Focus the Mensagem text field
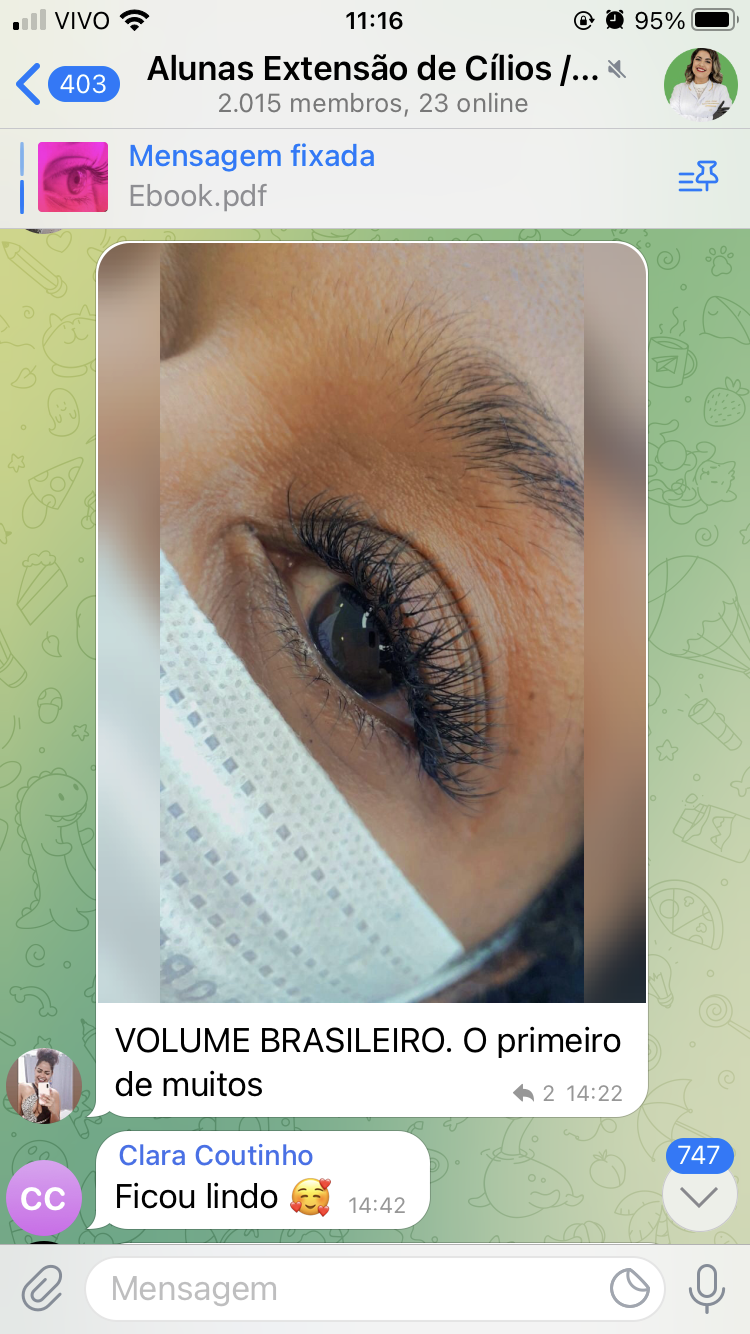This screenshot has height=1334, width=750. [x=350, y=1289]
